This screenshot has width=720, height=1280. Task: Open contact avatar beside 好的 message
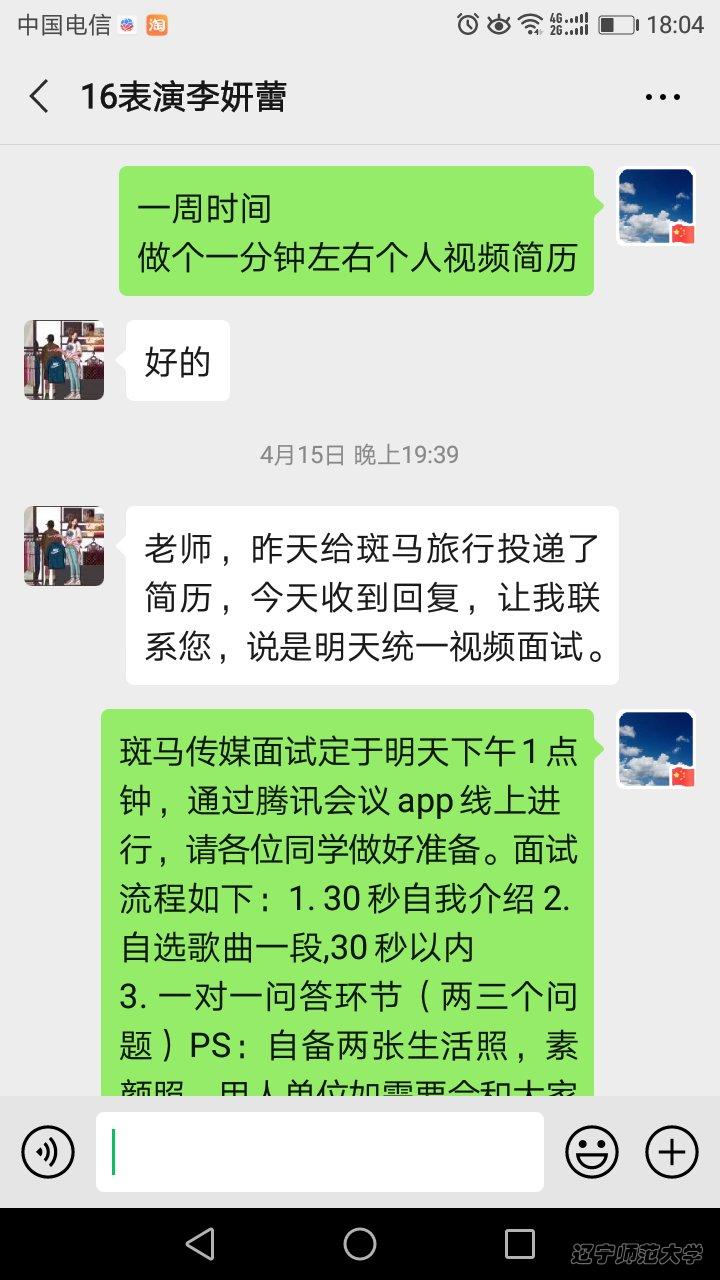(x=64, y=360)
